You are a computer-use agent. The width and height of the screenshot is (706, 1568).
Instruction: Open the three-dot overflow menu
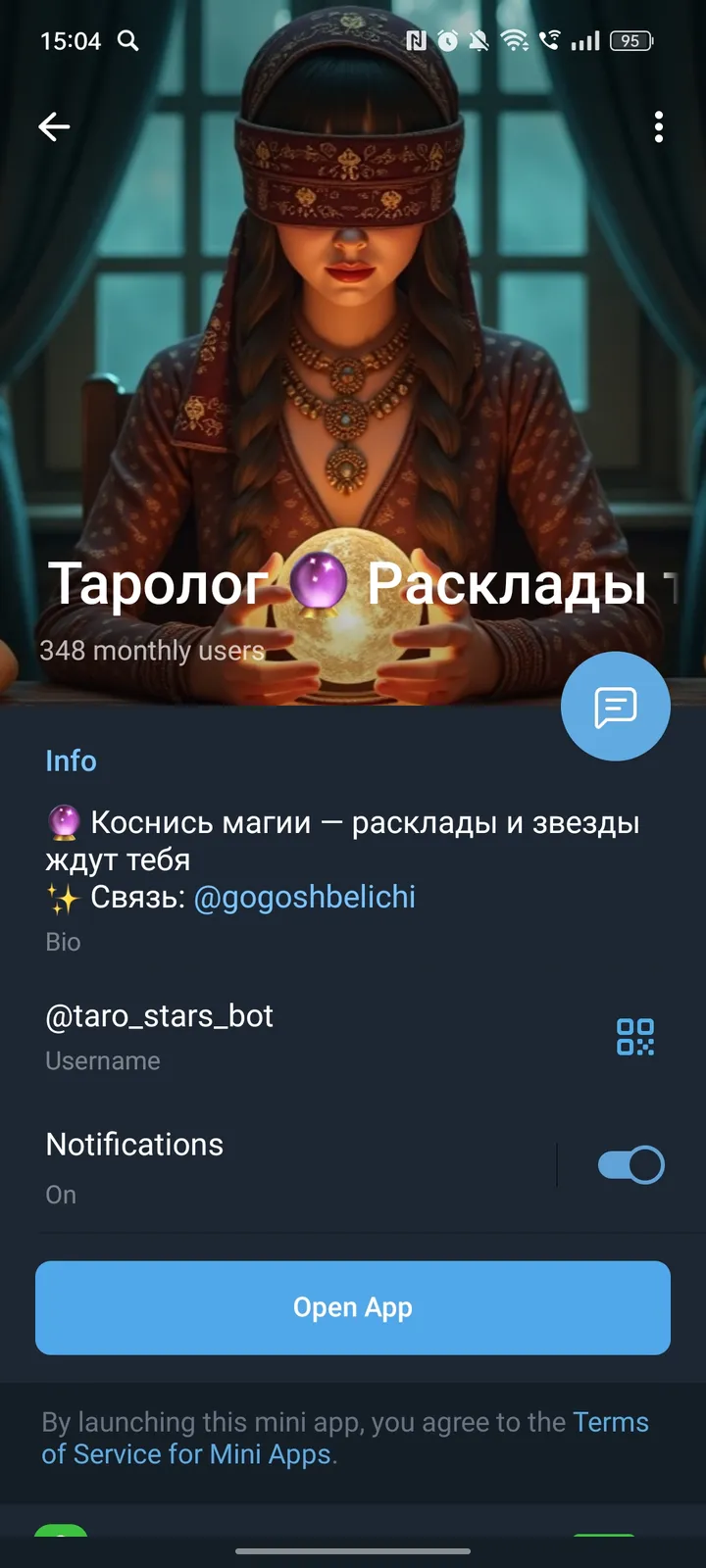658,126
